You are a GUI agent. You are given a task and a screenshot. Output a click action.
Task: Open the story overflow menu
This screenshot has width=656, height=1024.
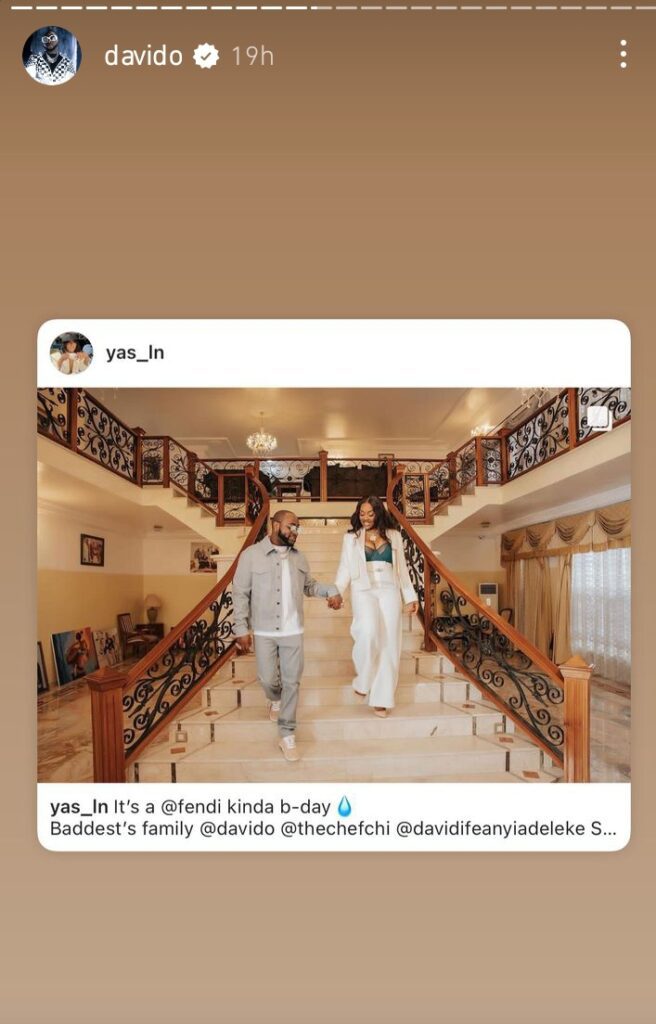pos(623,55)
